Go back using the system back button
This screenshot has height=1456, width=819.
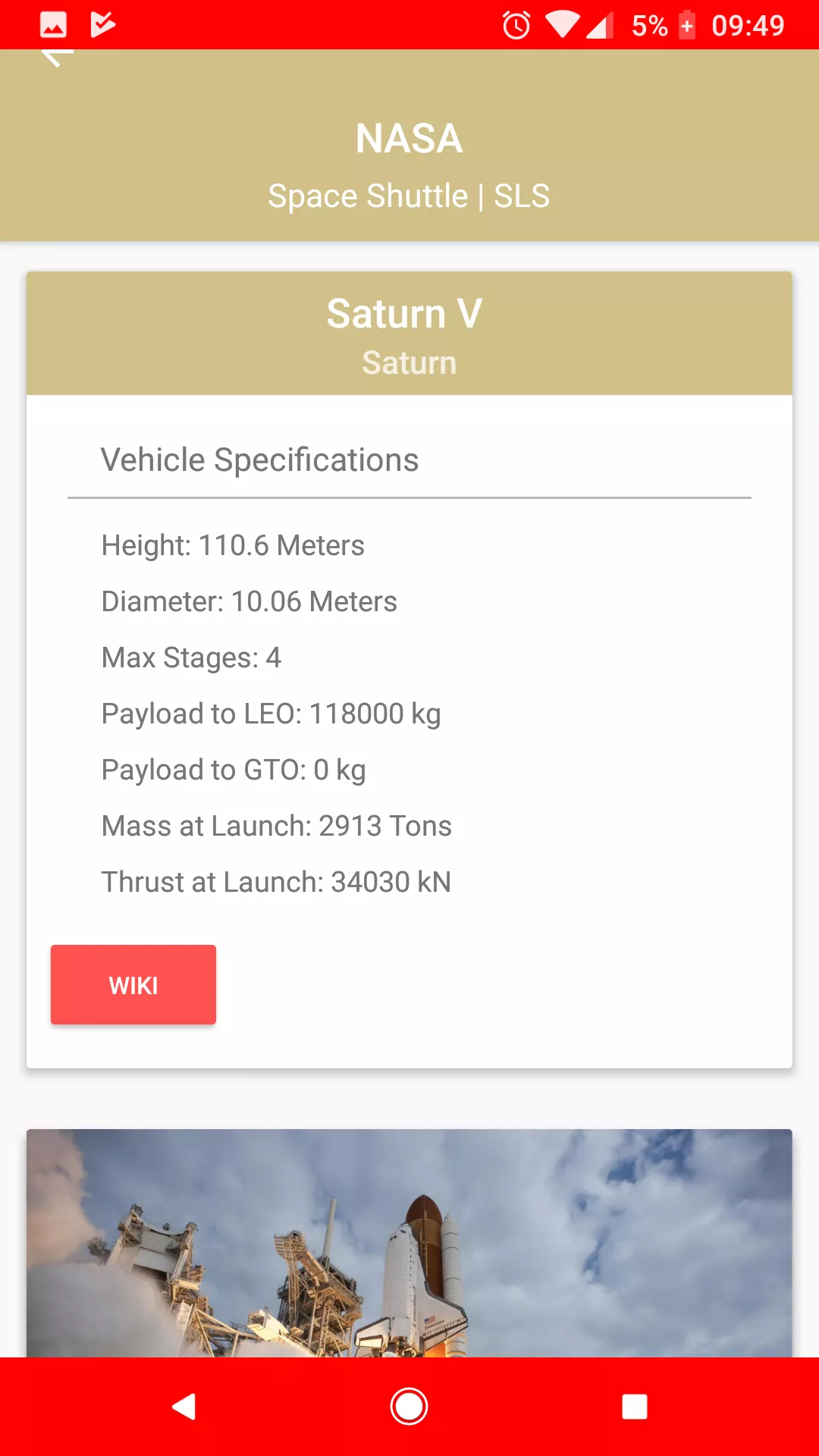[184, 1407]
